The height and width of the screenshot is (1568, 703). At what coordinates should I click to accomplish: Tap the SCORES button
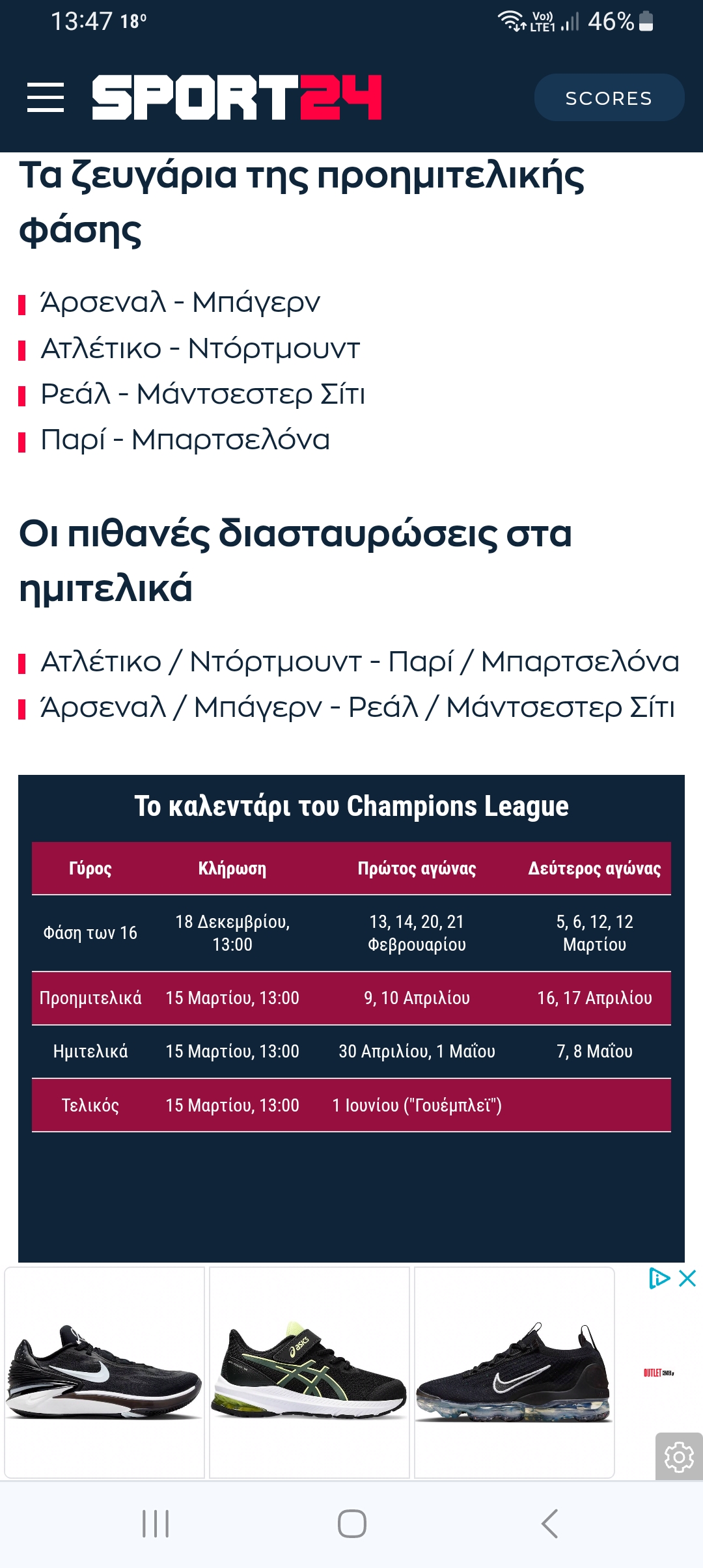[609, 98]
